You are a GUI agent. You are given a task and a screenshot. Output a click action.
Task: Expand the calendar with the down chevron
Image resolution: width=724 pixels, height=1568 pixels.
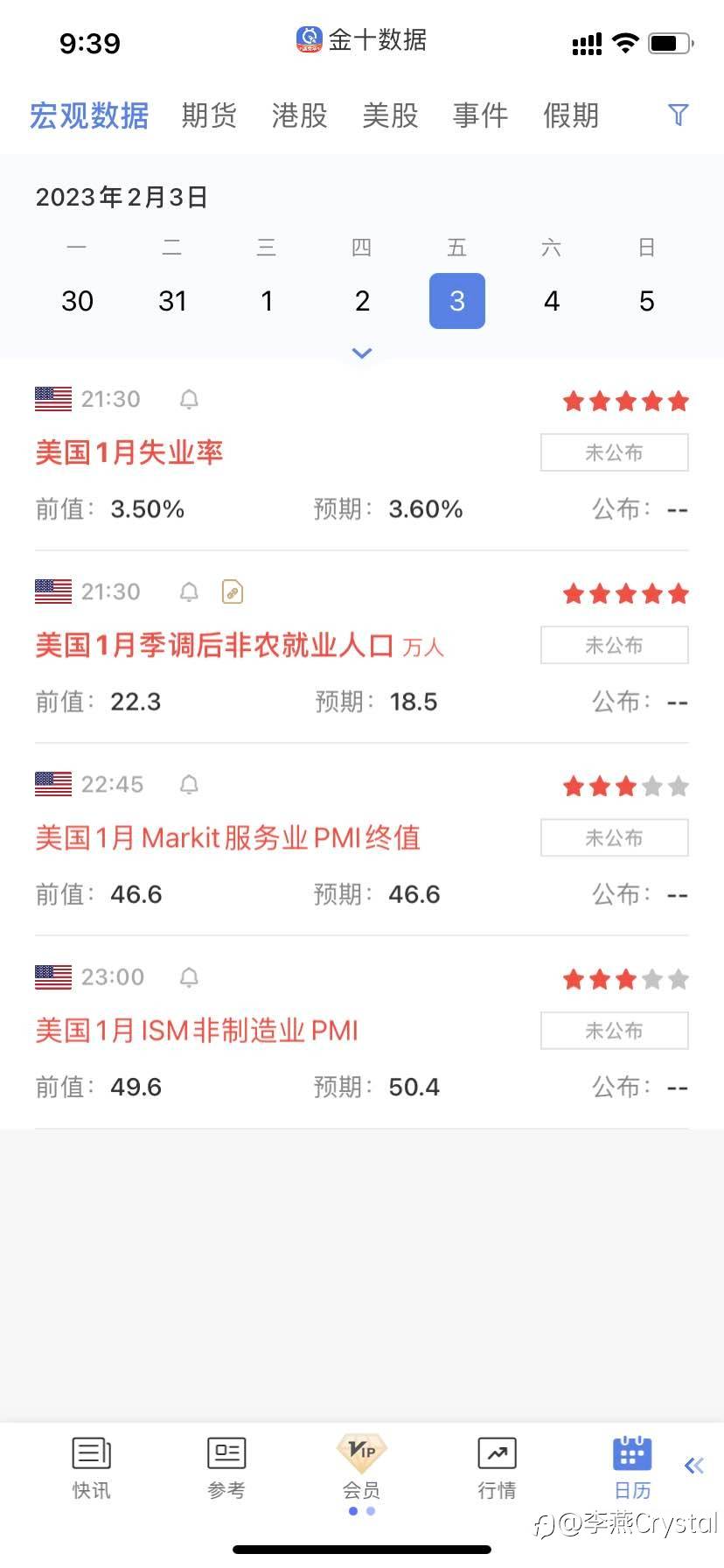(362, 353)
